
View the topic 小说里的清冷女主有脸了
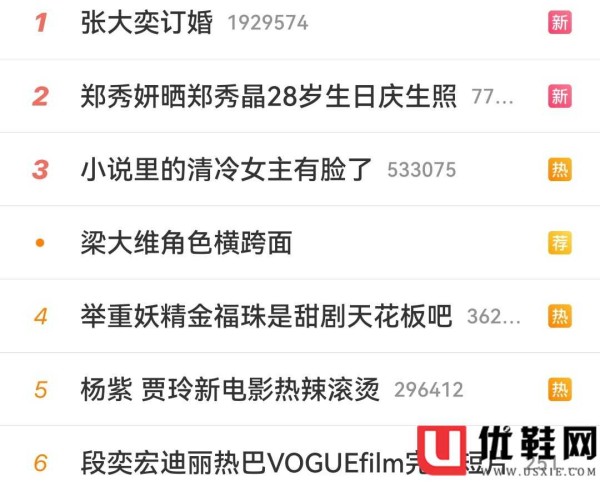pyautogui.click(x=228, y=169)
